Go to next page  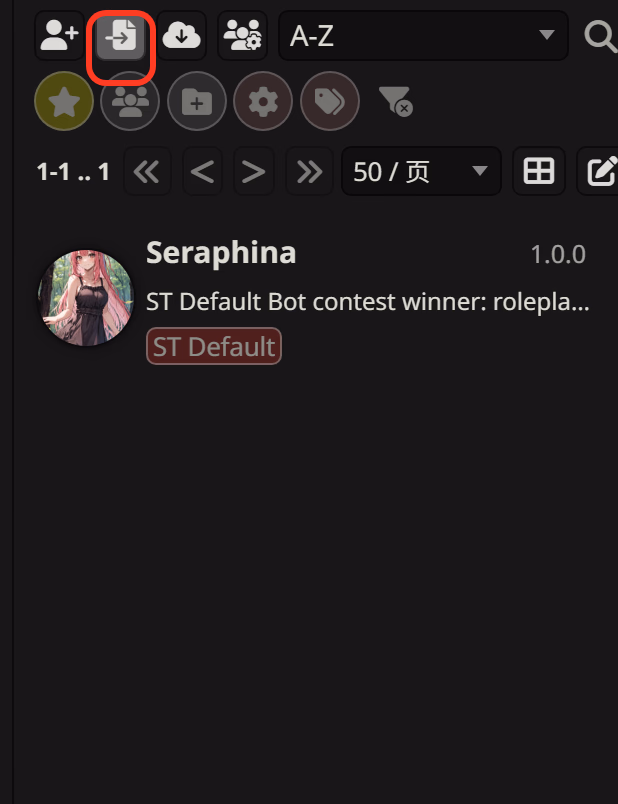(255, 172)
